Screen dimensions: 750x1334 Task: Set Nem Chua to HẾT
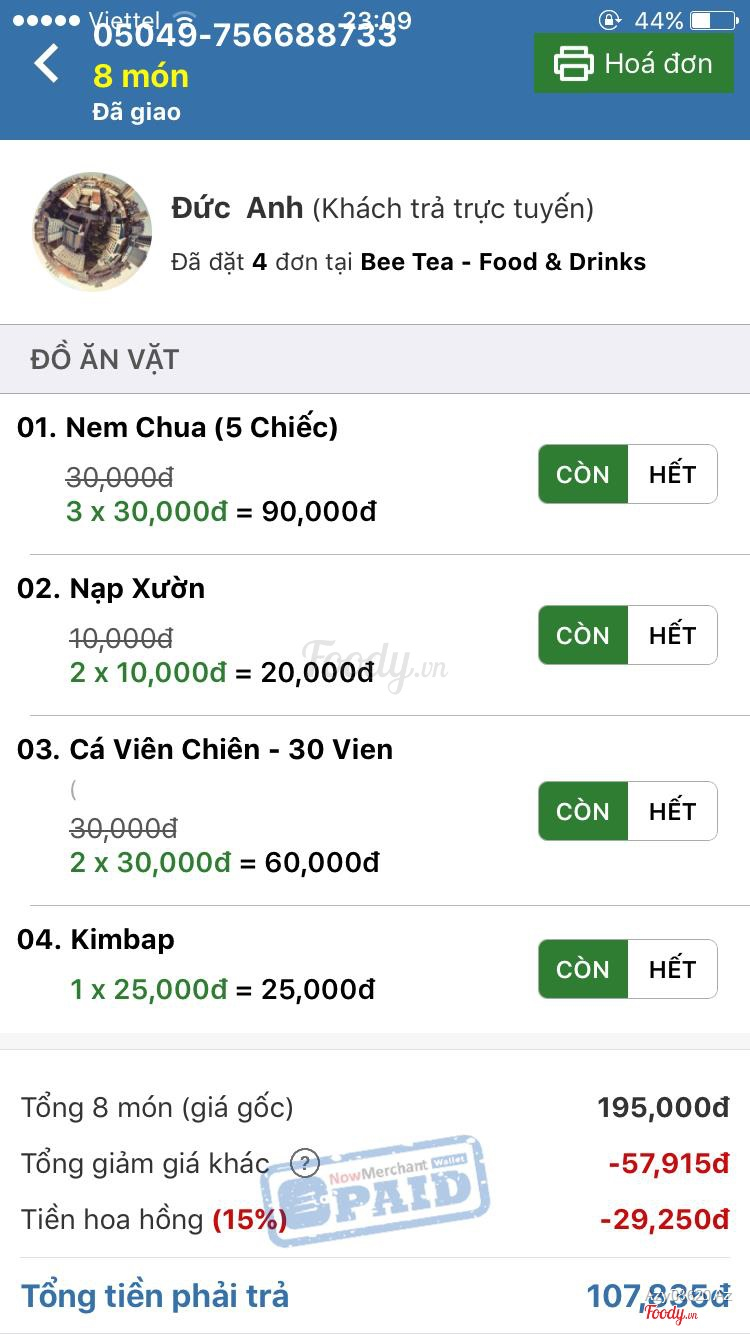(x=672, y=474)
